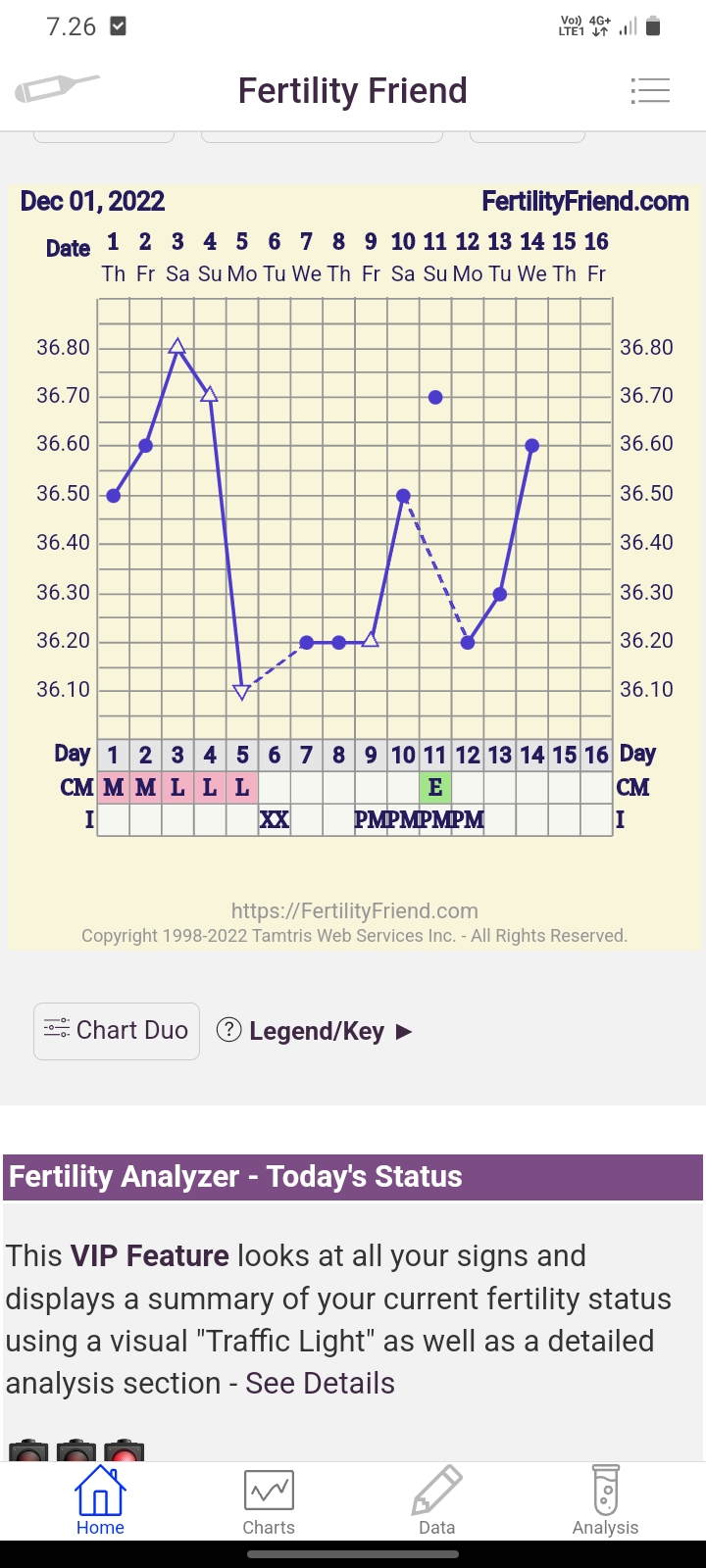Tap the thermometer icon in header
The image size is (706, 1568).
(56, 89)
